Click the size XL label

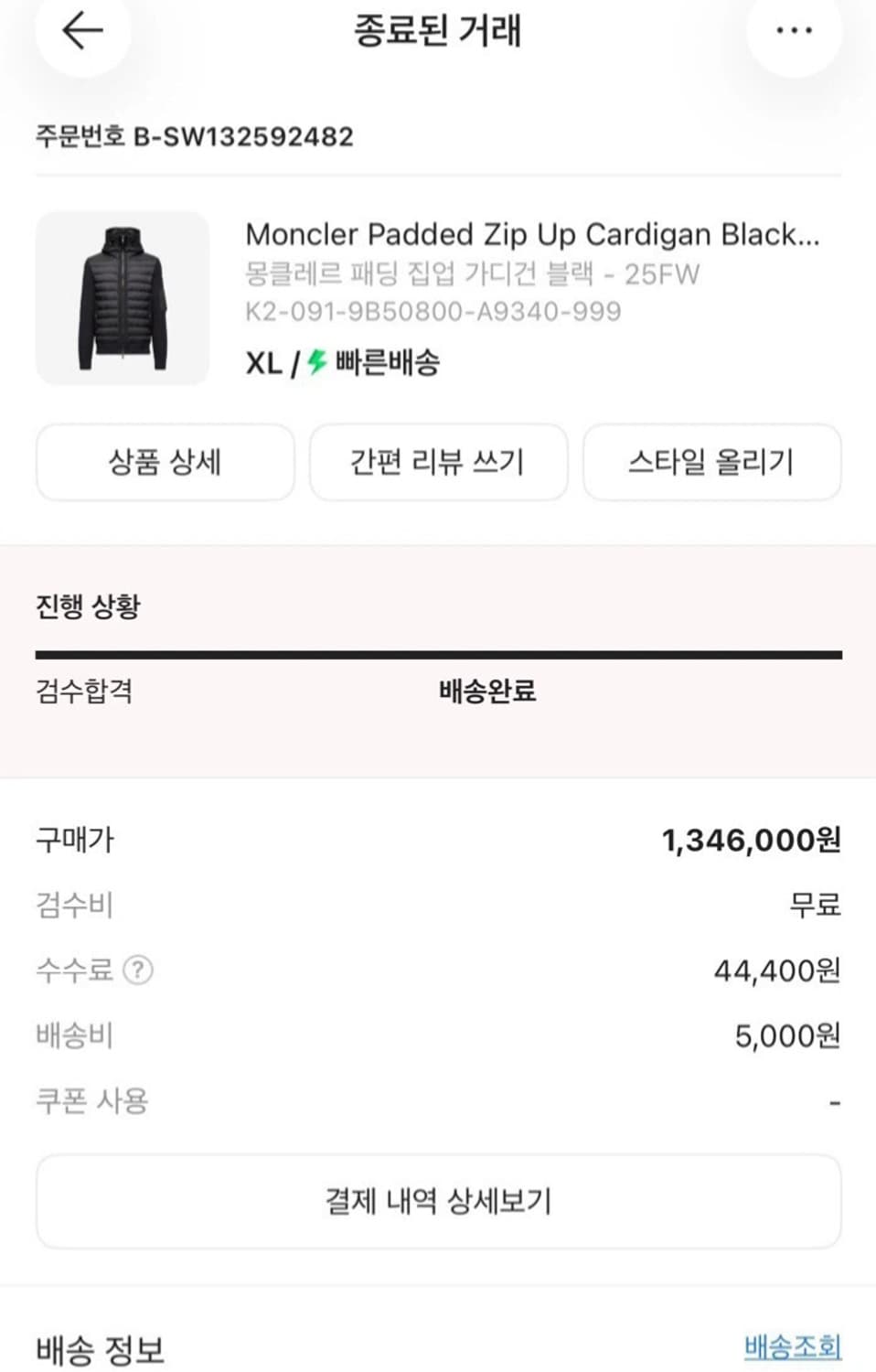[x=265, y=362]
